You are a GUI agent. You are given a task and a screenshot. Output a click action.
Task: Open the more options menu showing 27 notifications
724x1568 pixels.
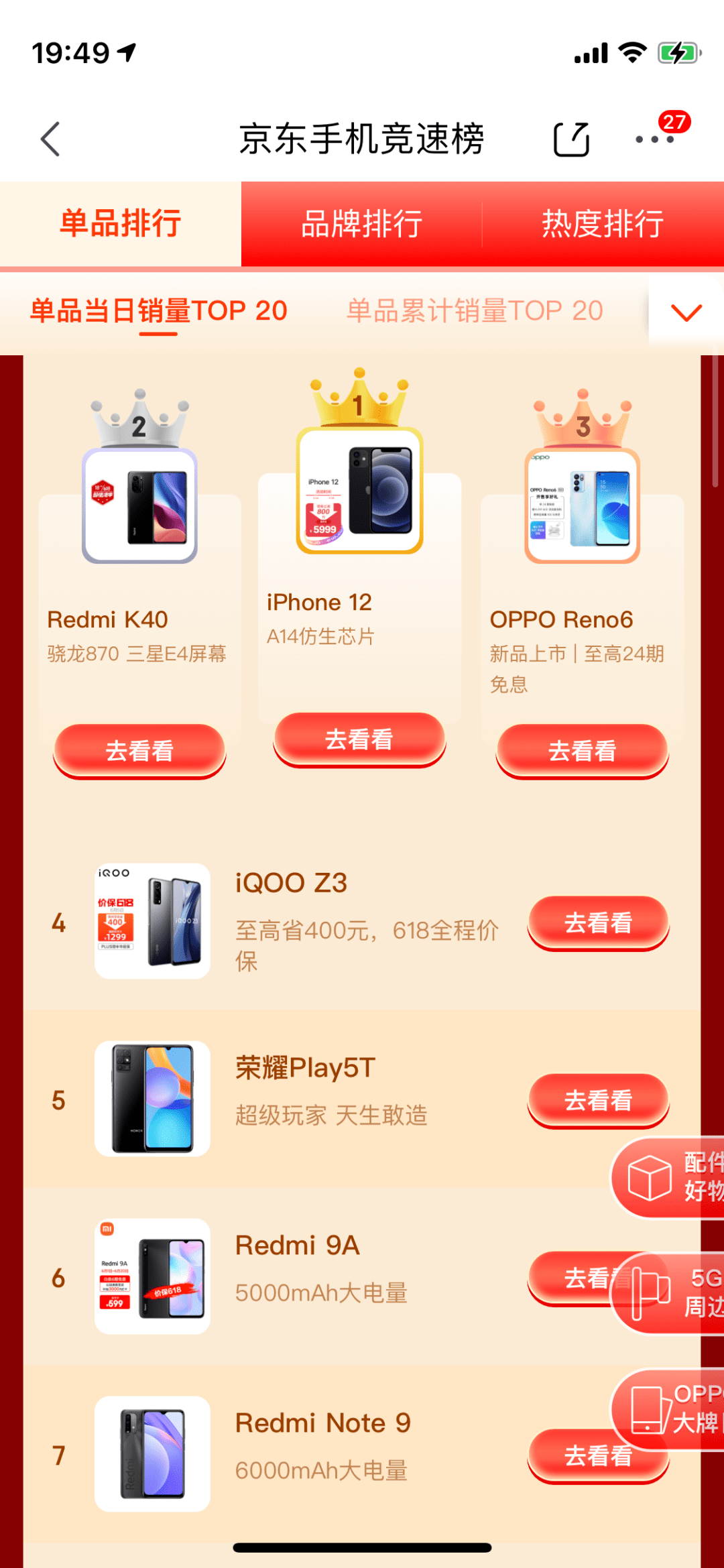pyautogui.click(x=655, y=141)
